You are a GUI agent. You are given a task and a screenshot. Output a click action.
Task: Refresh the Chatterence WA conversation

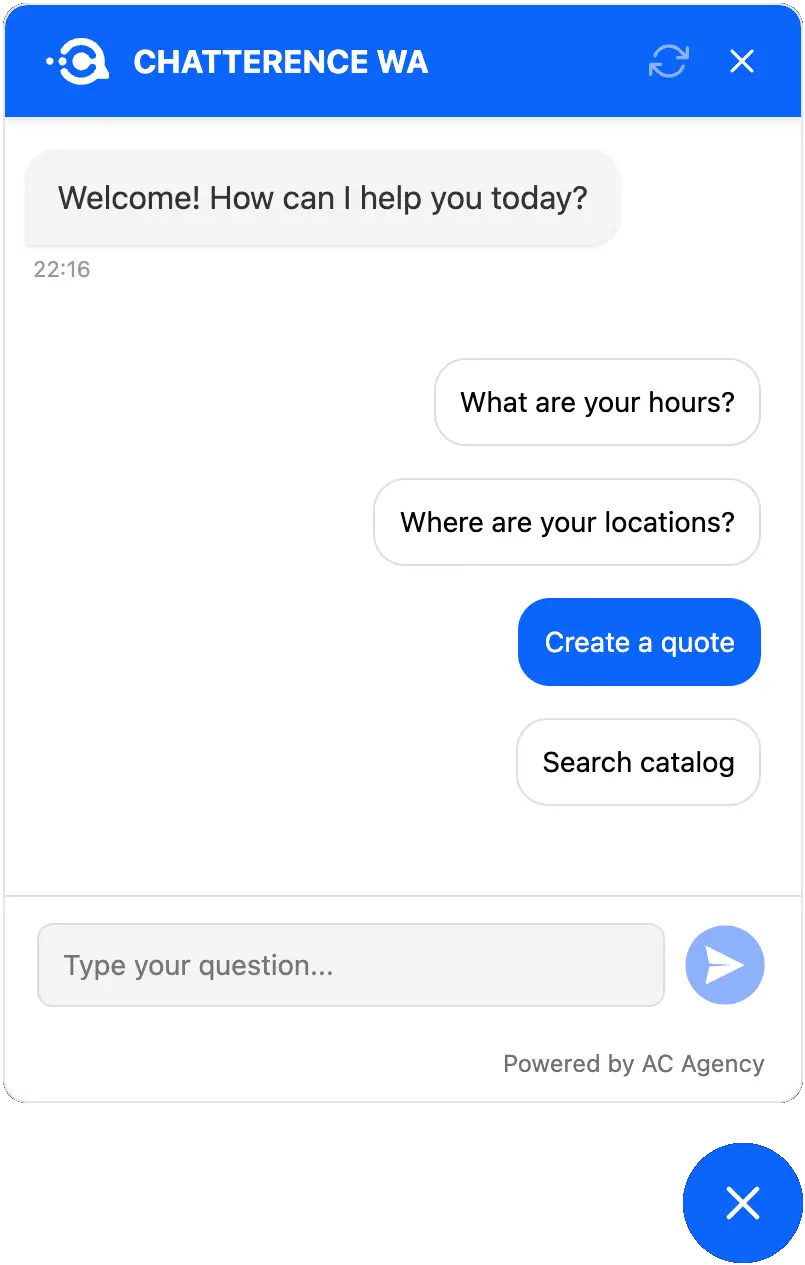click(668, 62)
